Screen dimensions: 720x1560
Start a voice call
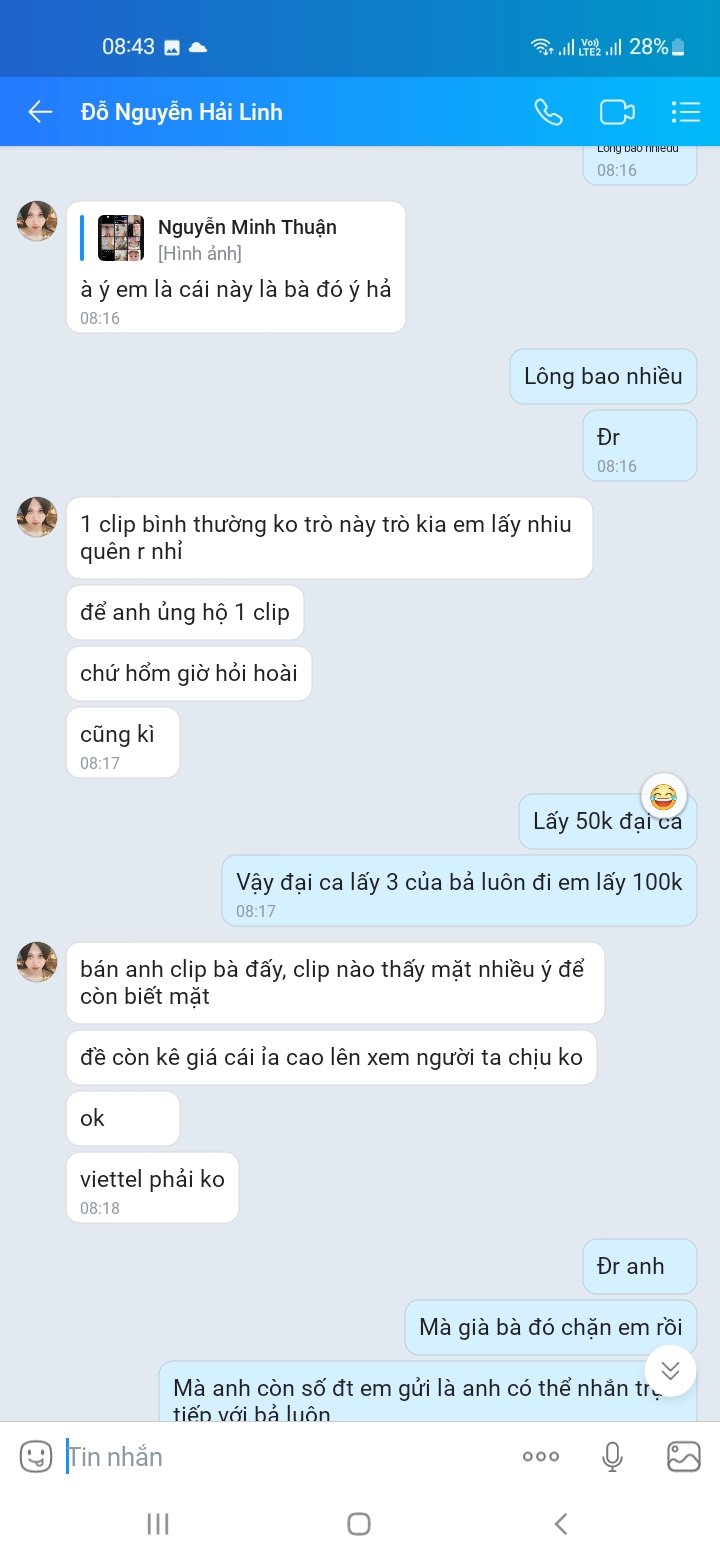coord(548,112)
